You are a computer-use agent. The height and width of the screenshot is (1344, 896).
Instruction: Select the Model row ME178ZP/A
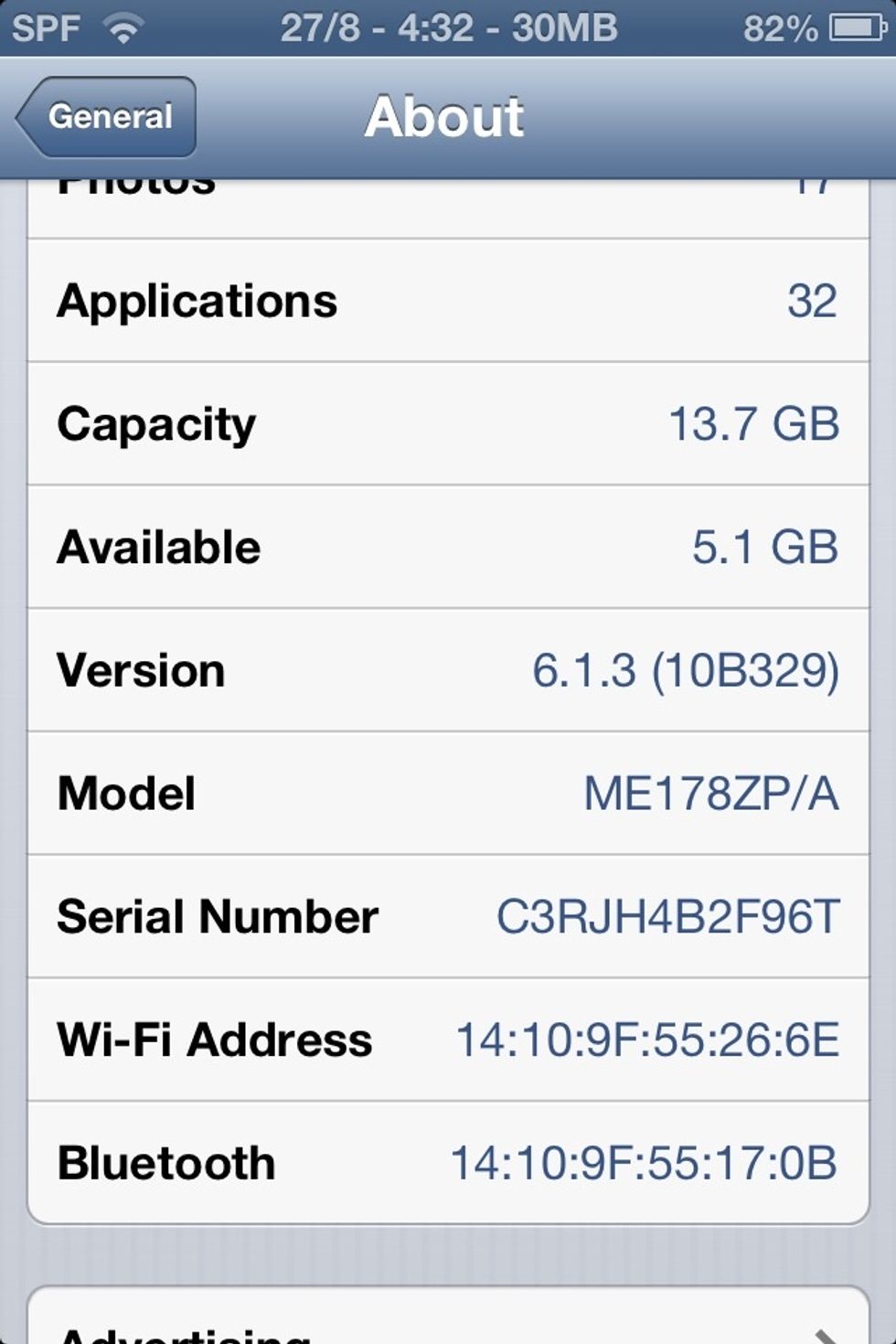(448, 793)
